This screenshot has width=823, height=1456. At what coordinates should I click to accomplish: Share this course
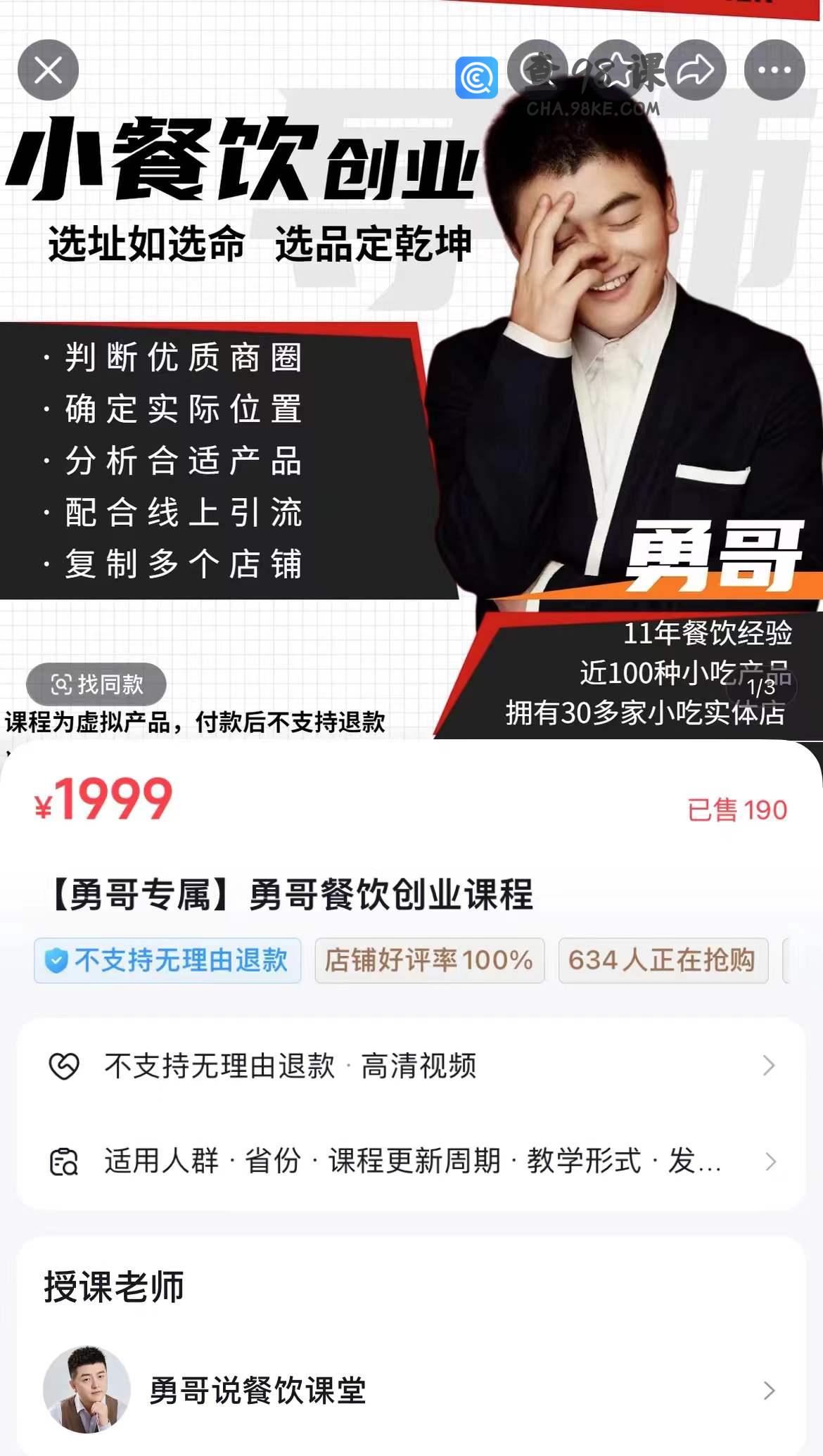(696, 70)
